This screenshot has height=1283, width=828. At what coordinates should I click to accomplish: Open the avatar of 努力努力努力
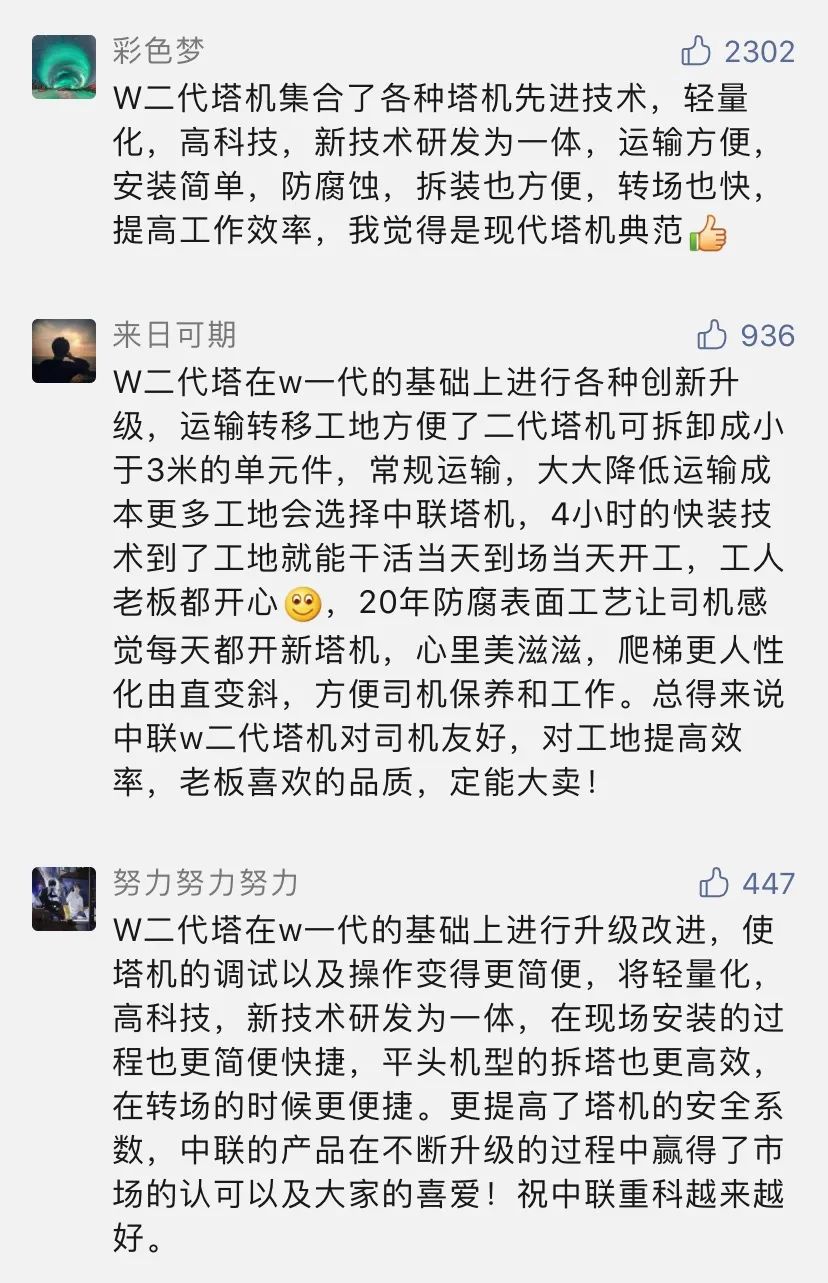pyautogui.click(x=64, y=898)
